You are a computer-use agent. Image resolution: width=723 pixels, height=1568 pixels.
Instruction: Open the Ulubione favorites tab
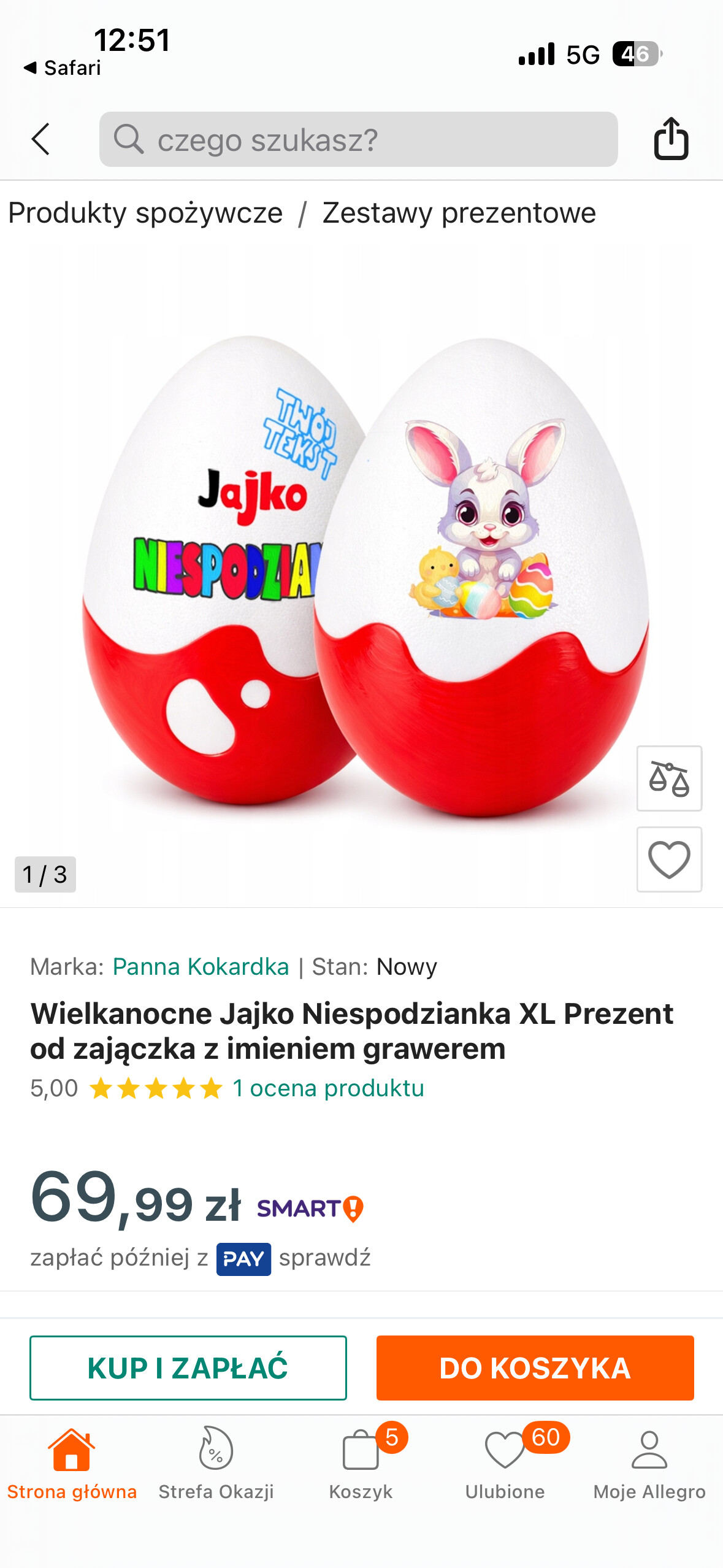[x=505, y=1463]
